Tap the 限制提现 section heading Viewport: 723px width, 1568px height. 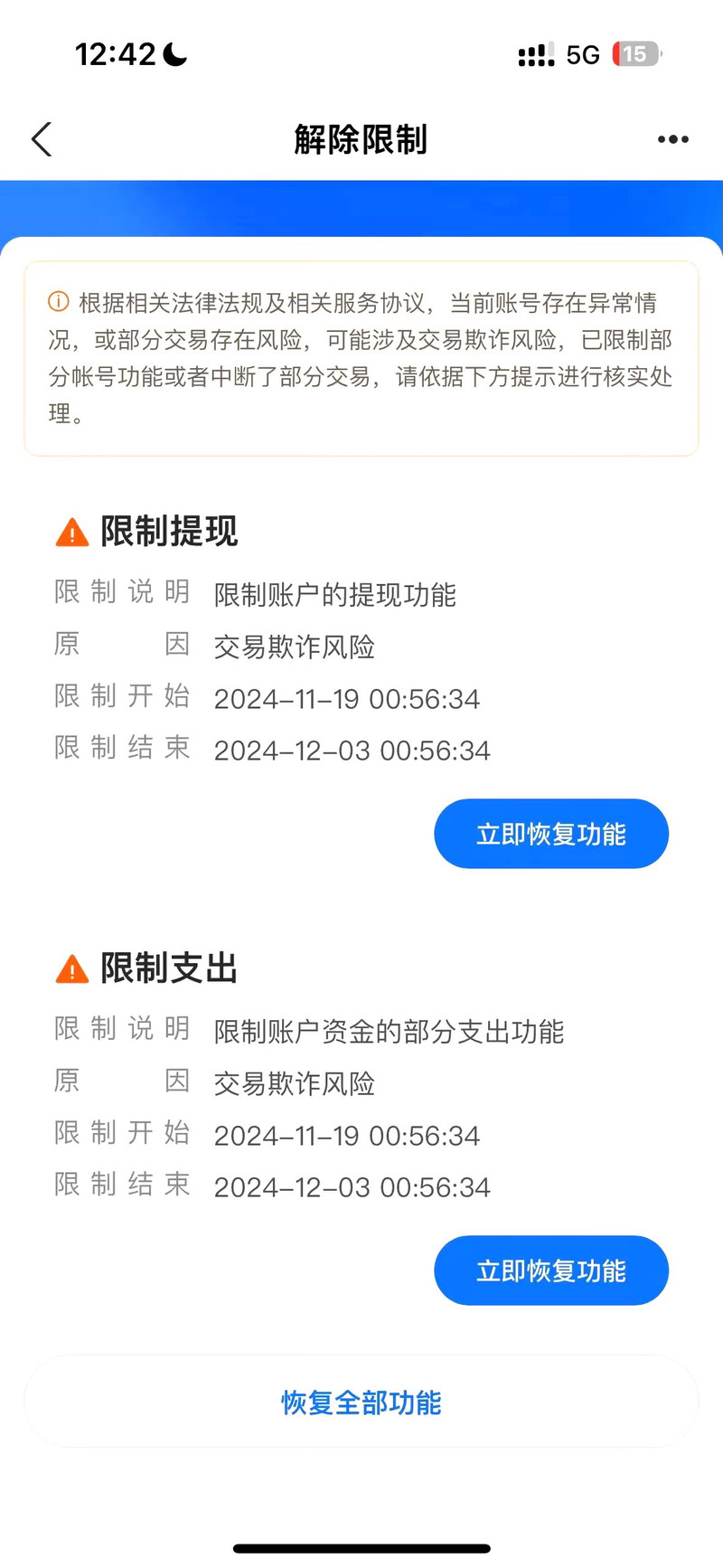[x=167, y=532]
